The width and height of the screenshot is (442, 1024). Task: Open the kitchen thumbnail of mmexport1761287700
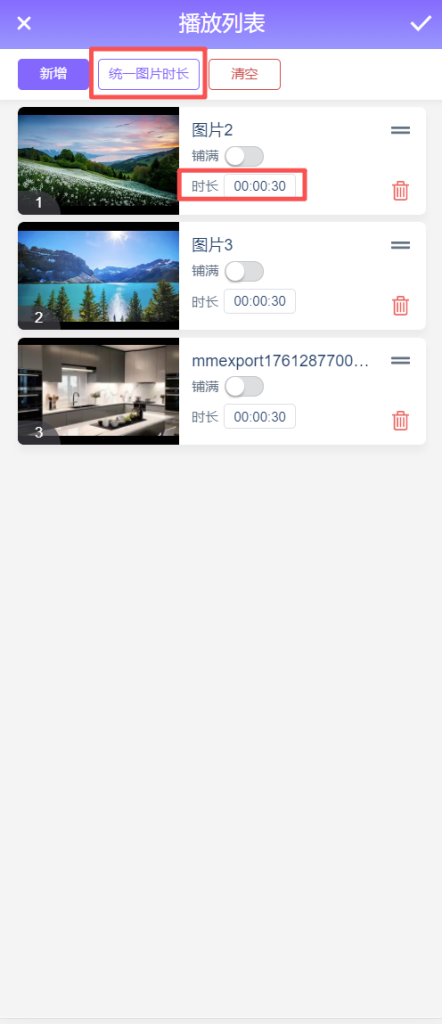coord(99,391)
